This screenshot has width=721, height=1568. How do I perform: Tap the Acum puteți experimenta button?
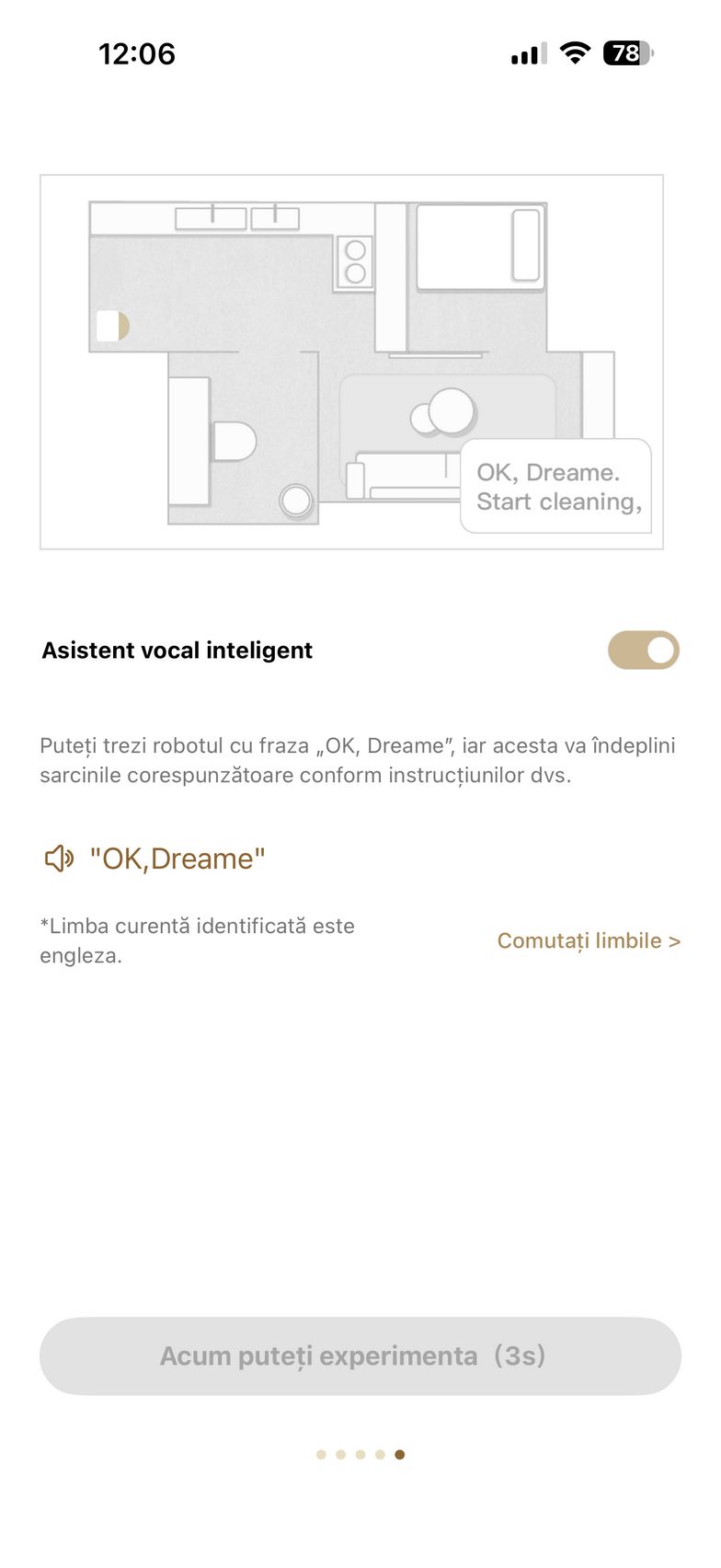click(360, 1355)
